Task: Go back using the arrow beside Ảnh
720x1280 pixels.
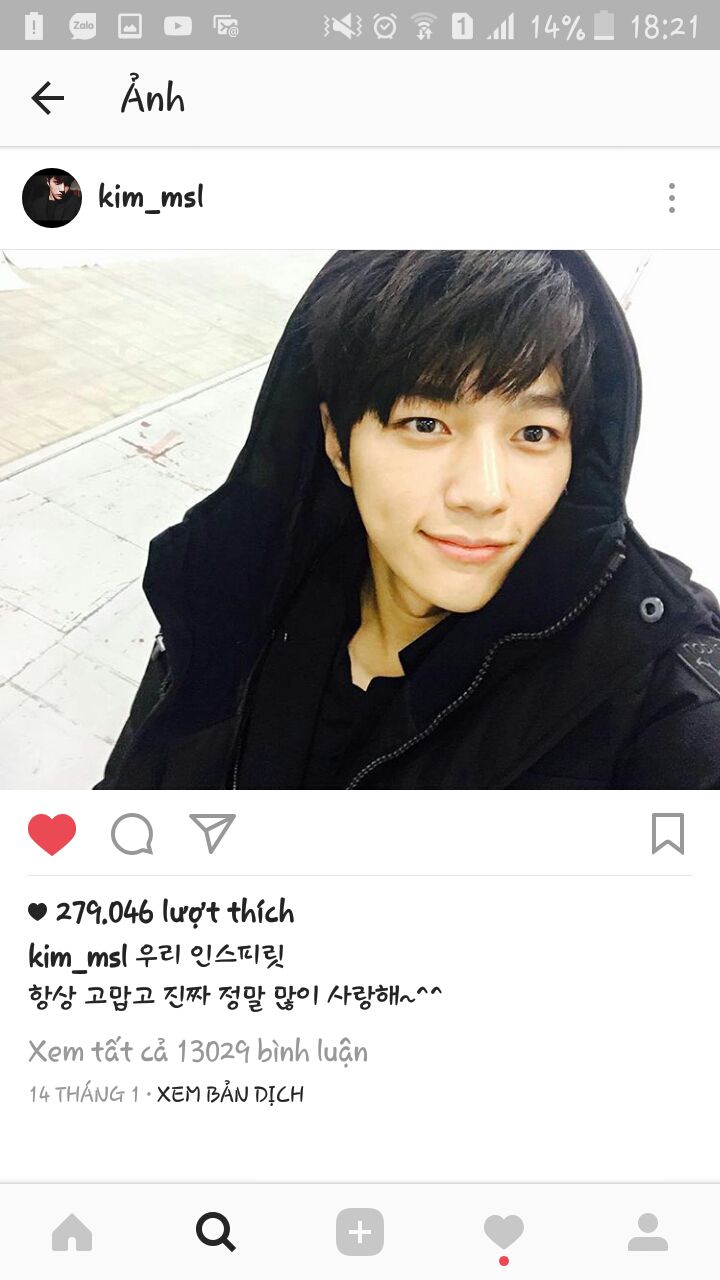Action: click(47, 98)
